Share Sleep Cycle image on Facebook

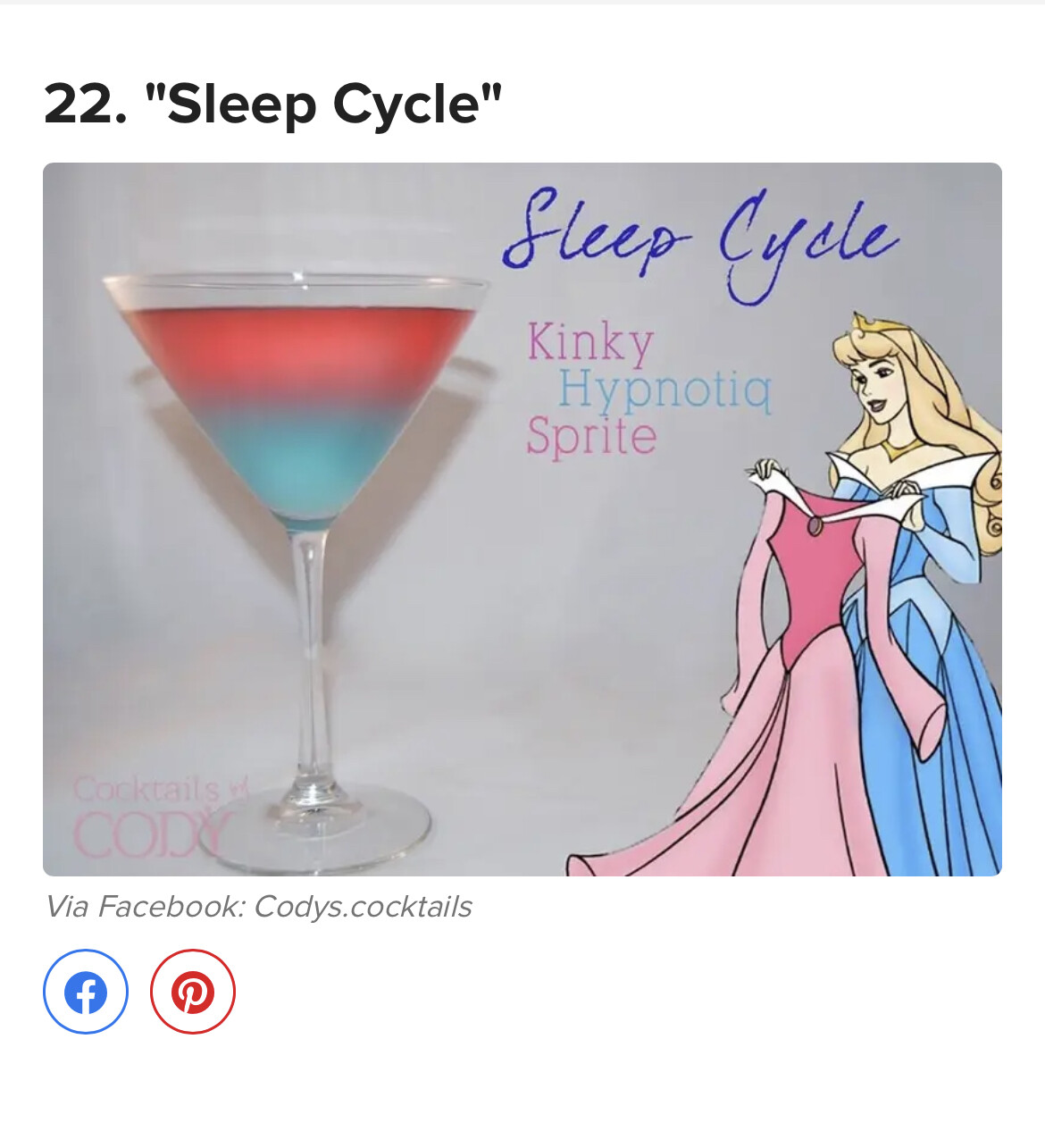[x=86, y=992]
